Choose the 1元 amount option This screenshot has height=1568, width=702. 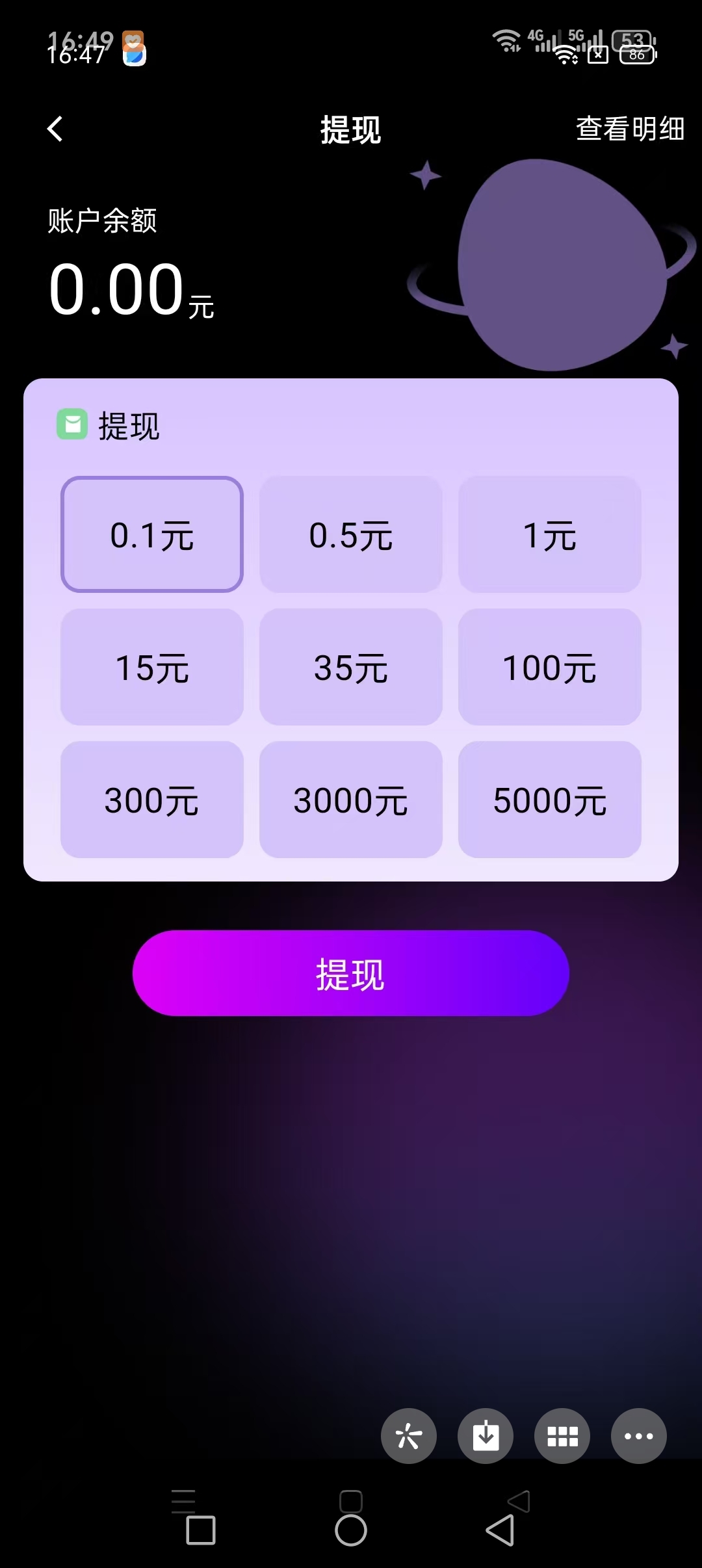(x=549, y=534)
